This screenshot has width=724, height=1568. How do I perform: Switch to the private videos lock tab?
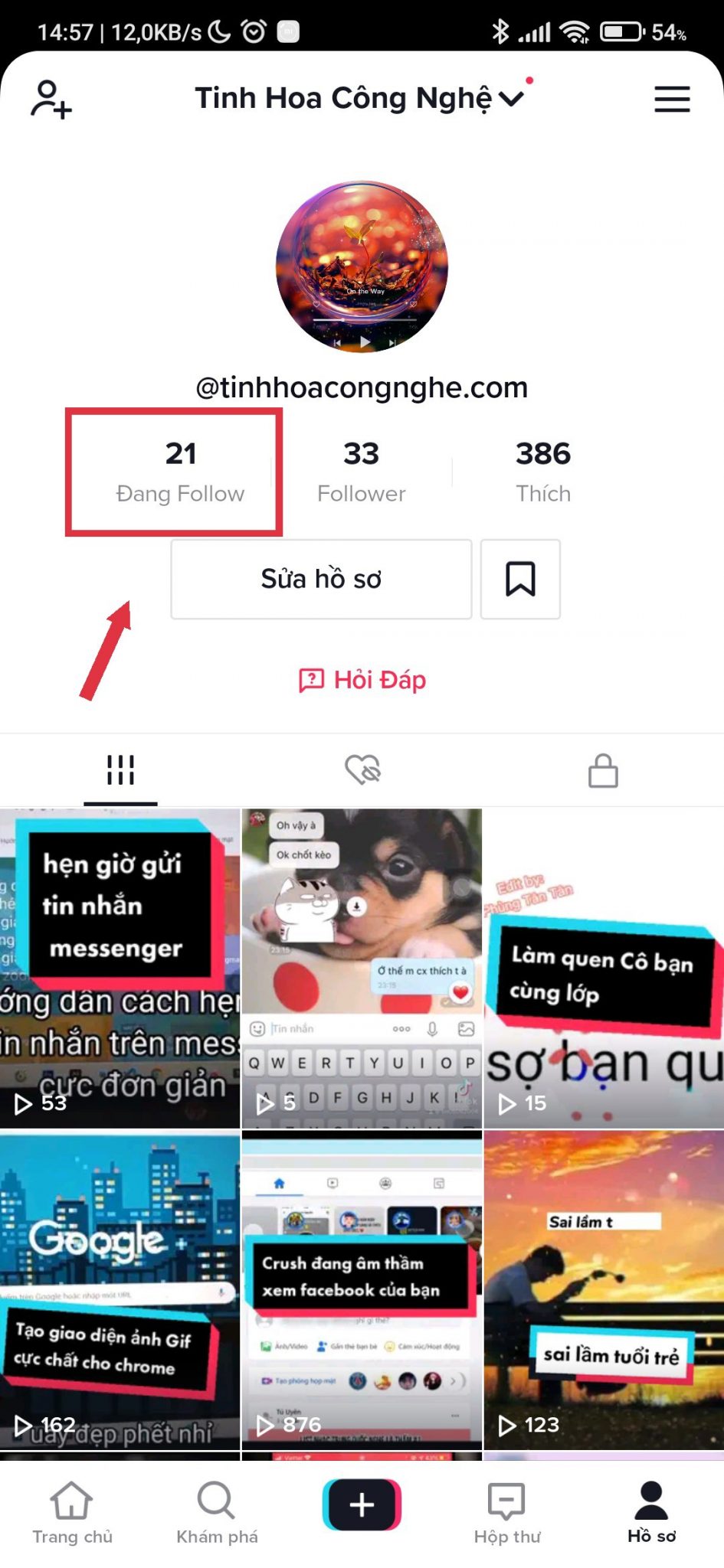603,769
